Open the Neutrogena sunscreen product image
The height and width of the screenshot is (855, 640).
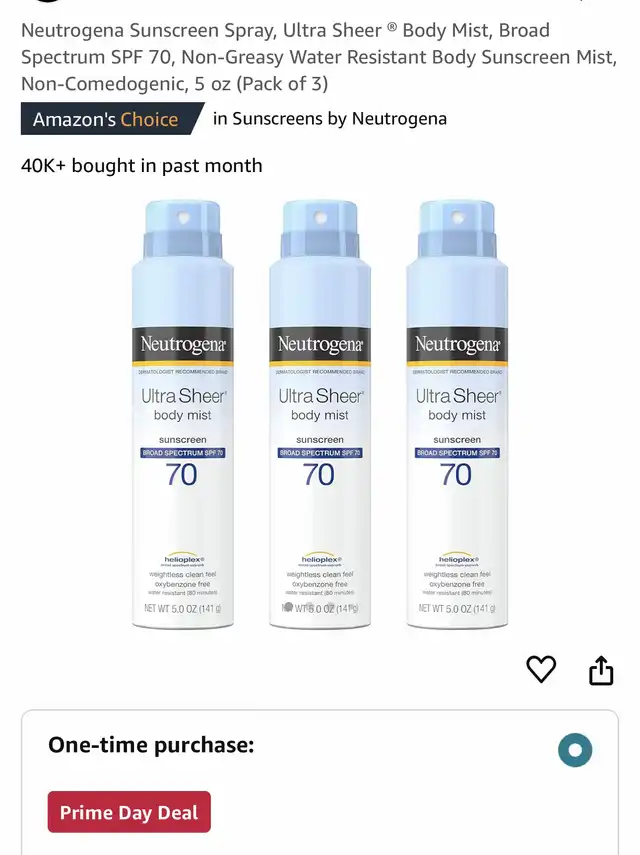319,415
